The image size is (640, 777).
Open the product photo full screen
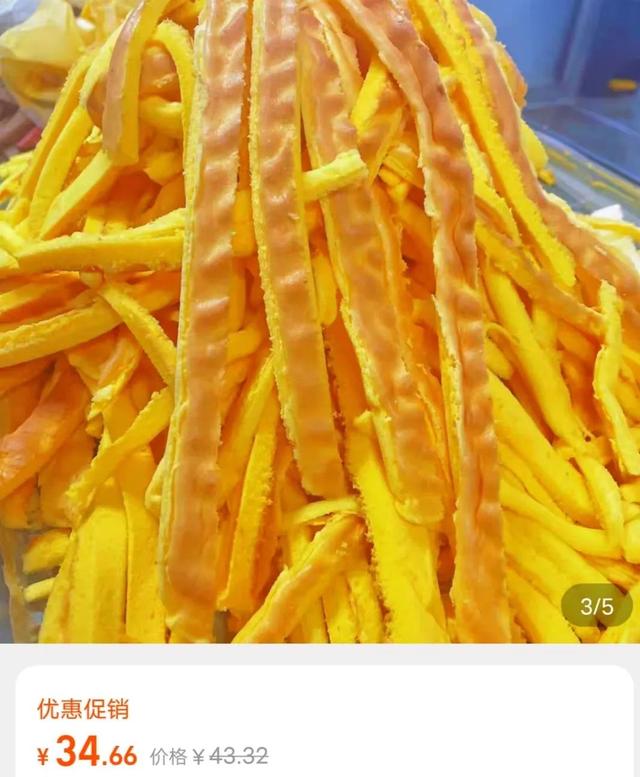(x=320, y=320)
